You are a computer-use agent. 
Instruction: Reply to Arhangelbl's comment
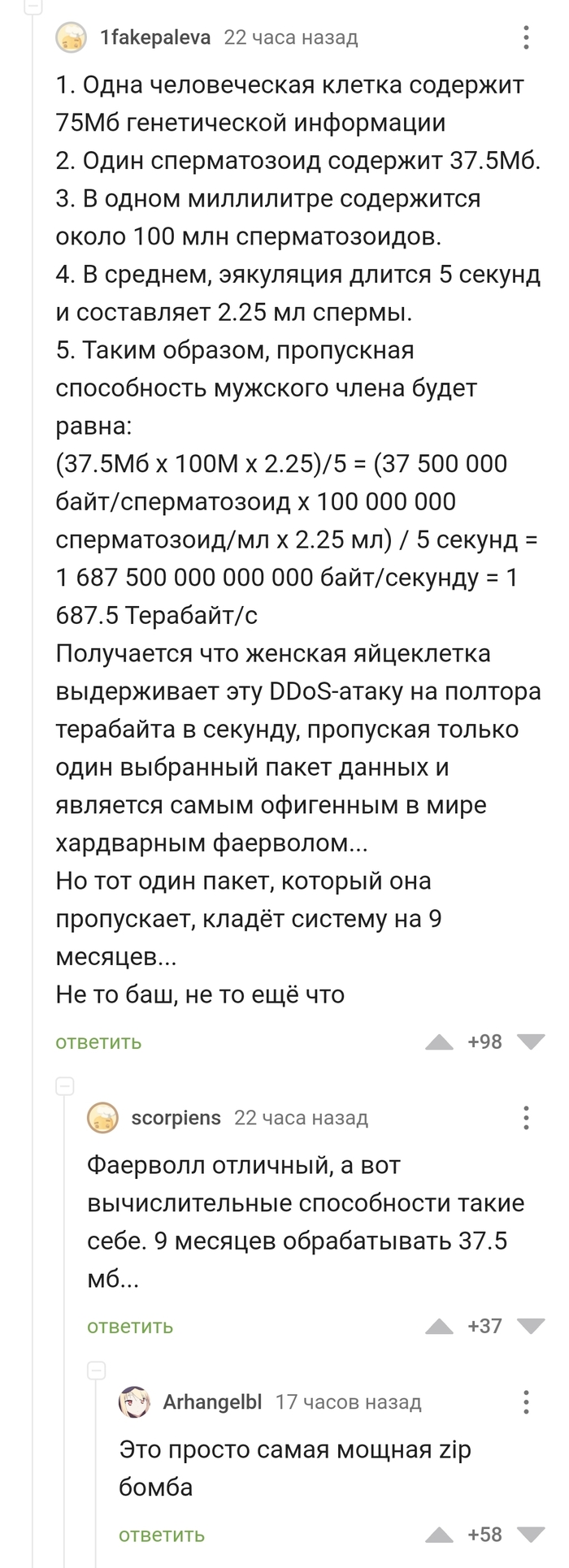pos(161,1535)
